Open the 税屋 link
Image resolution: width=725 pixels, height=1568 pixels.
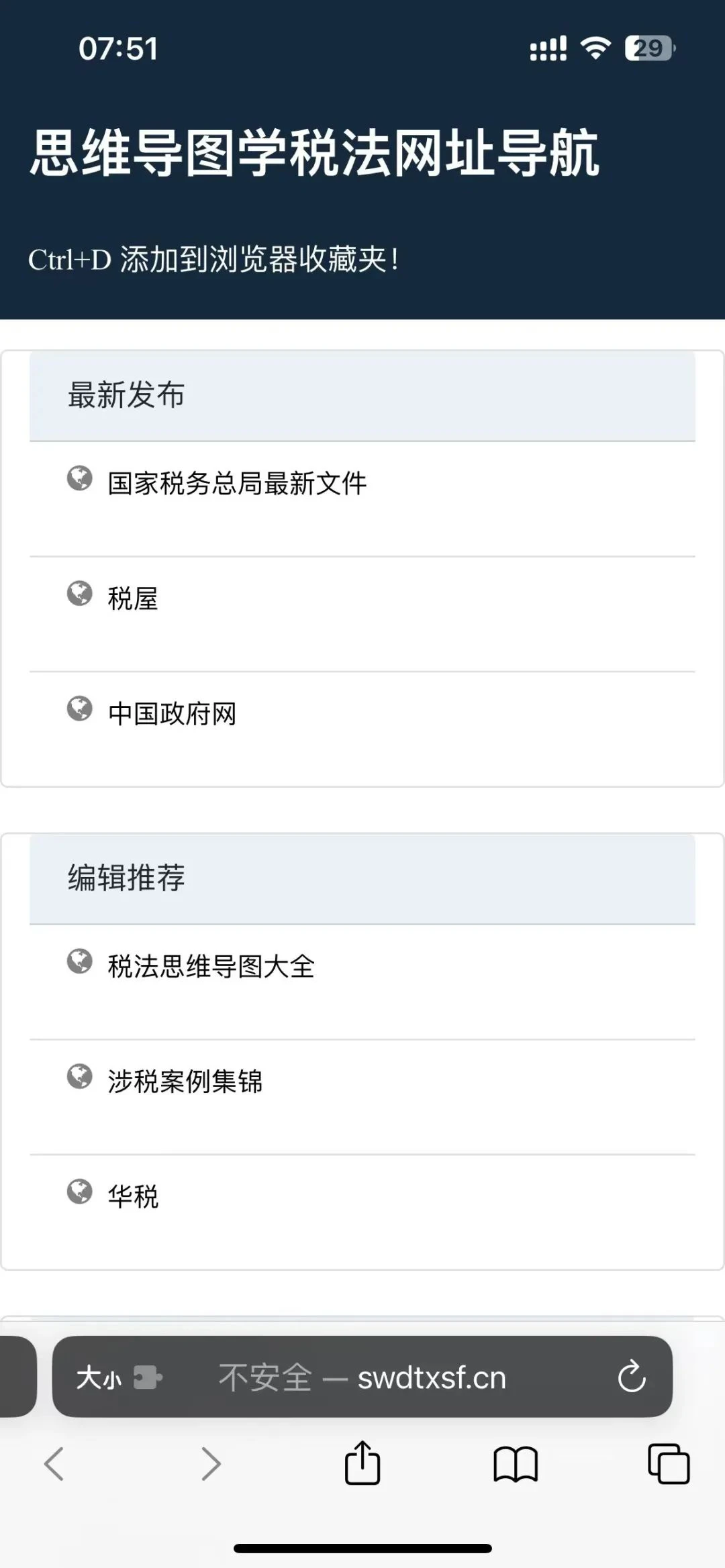(x=133, y=598)
